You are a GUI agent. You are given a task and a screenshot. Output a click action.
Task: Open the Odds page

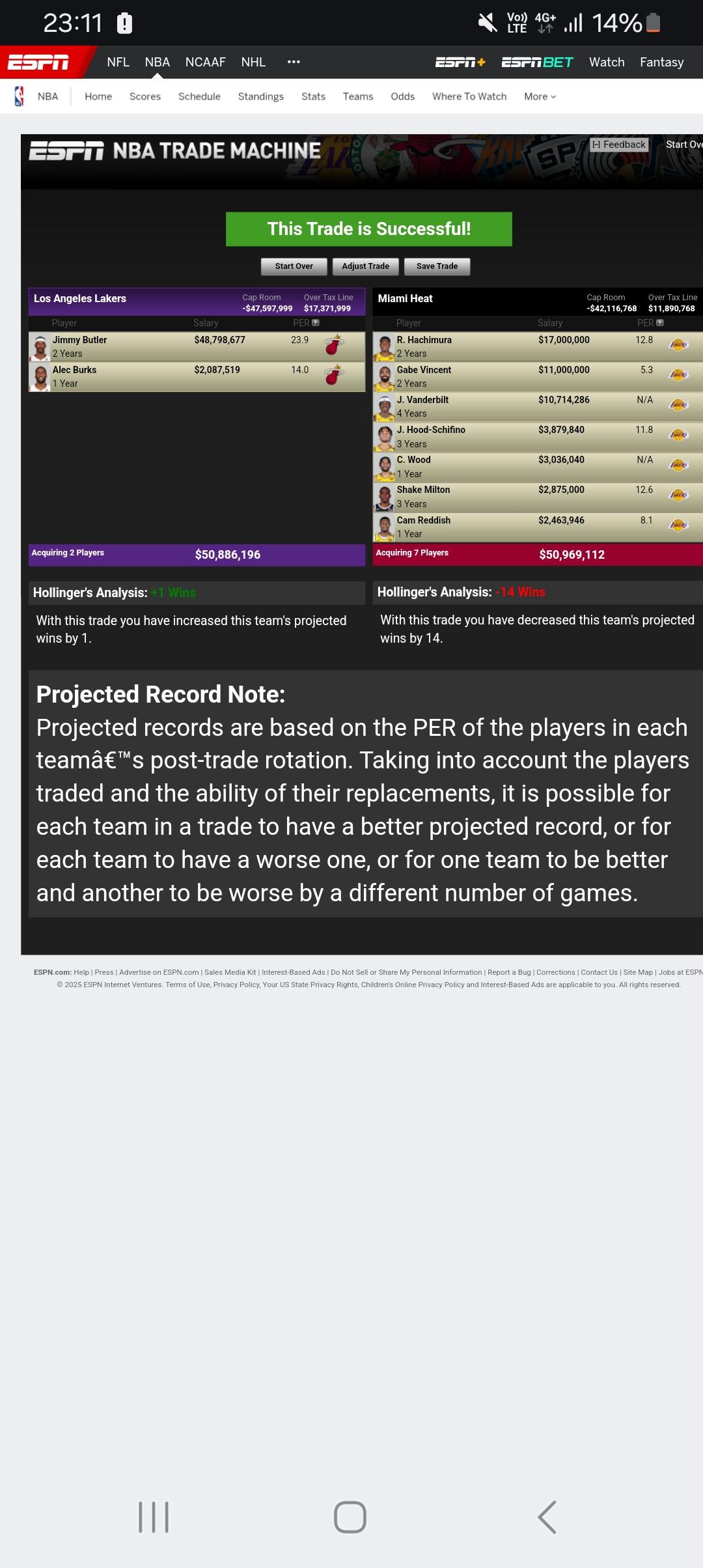pos(402,96)
